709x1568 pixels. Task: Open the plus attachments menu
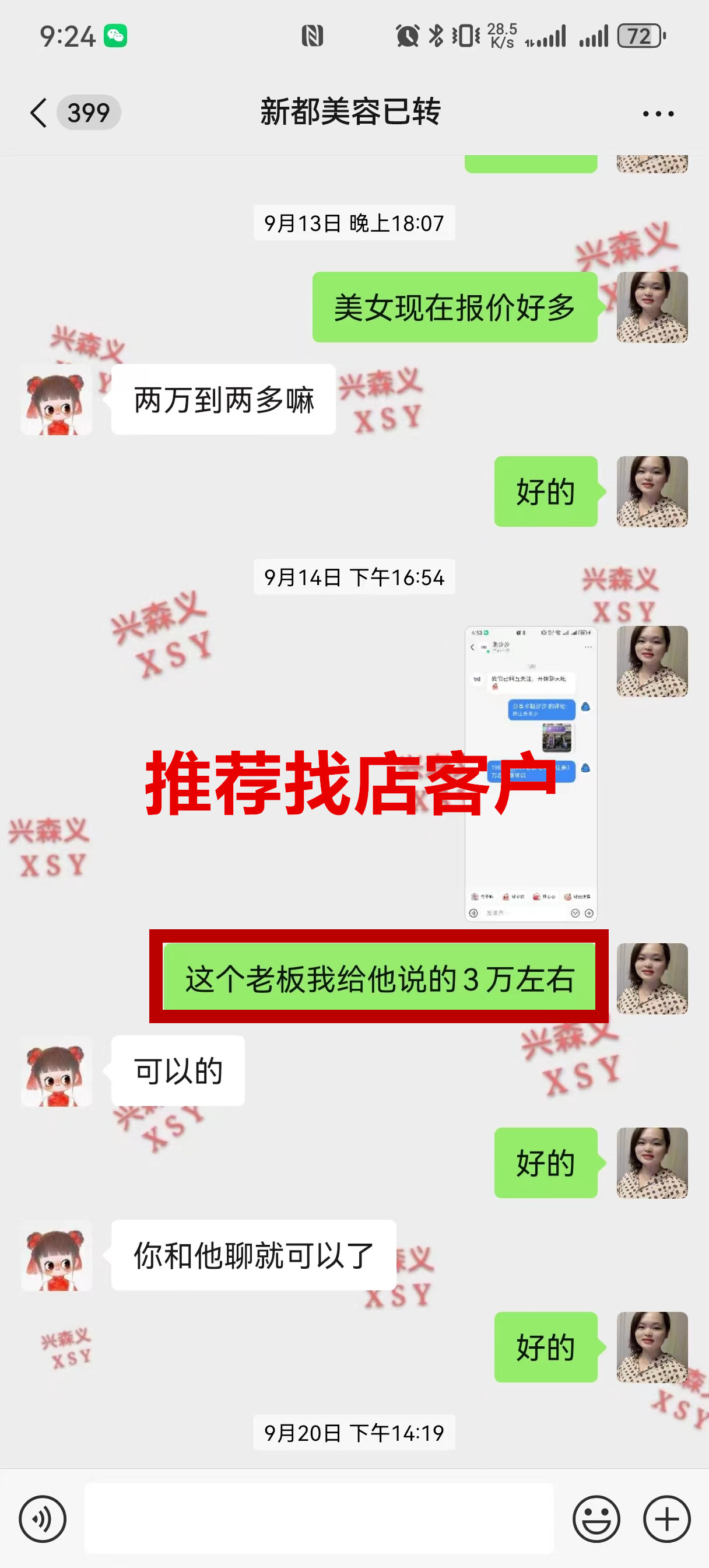tap(666, 1518)
